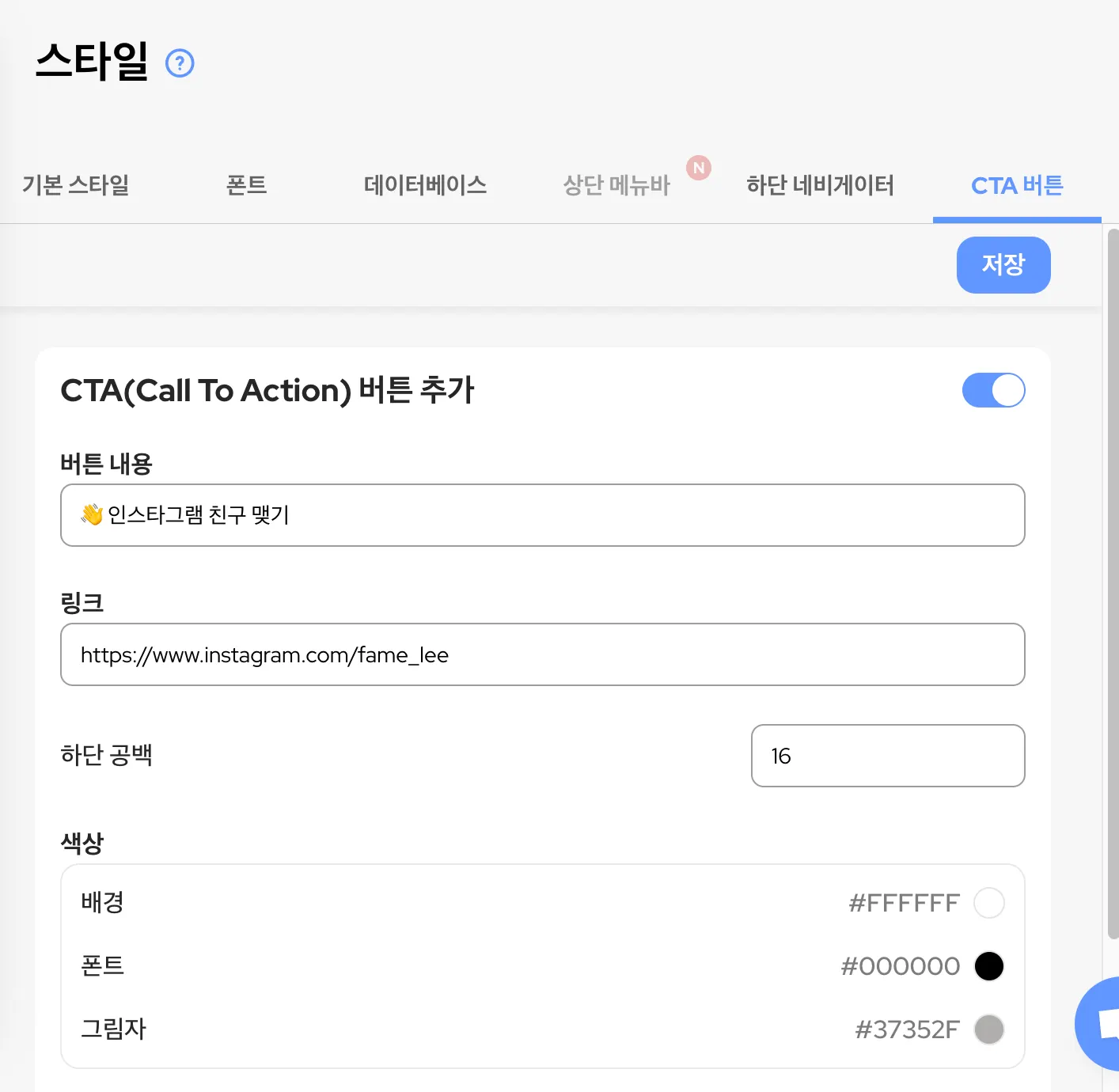Edit the 버튼 내용 text field
1119x1092 pixels.
tap(542, 515)
